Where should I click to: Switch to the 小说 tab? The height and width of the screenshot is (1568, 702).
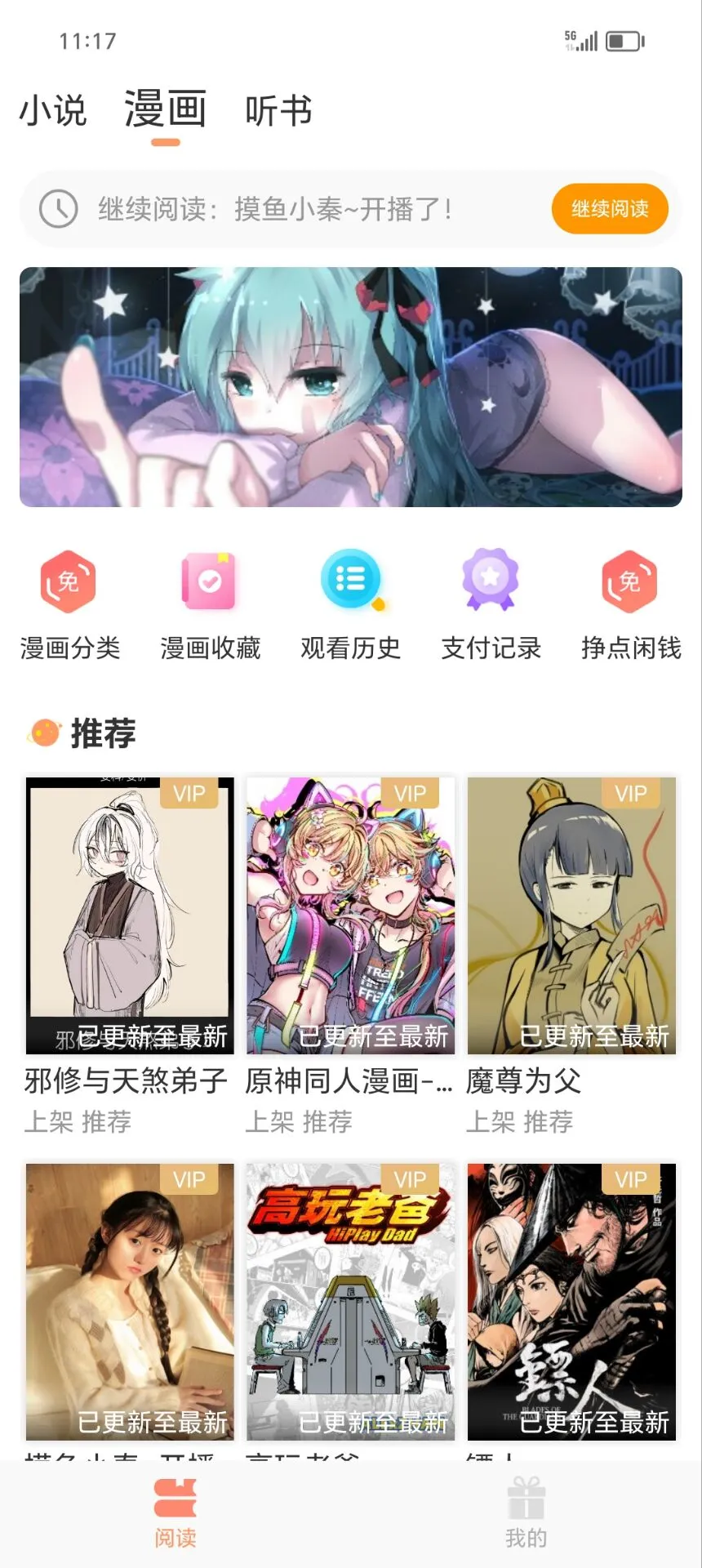point(53,110)
